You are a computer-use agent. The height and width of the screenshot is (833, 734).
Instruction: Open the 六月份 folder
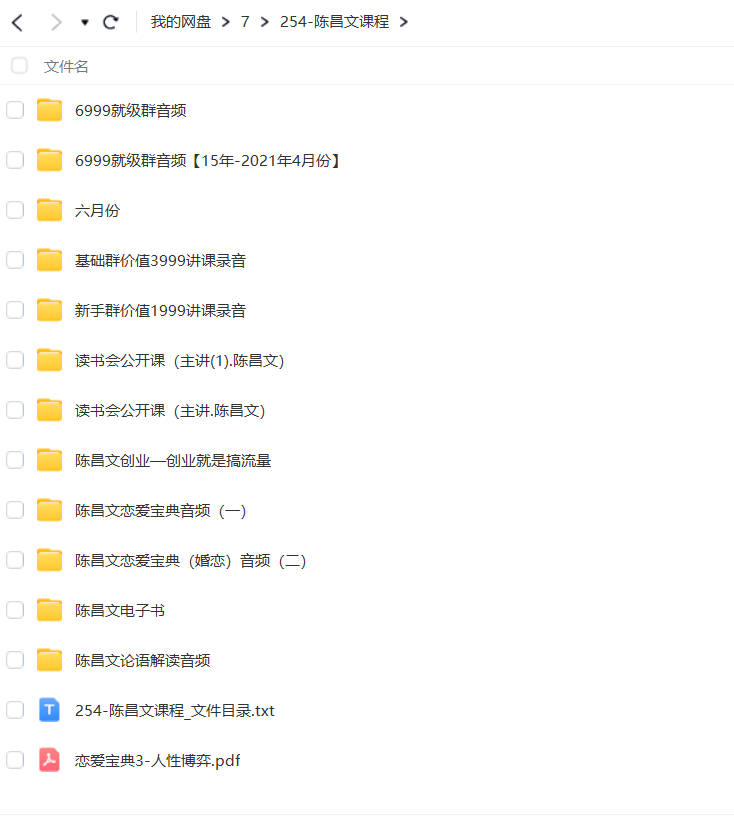coord(97,210)
